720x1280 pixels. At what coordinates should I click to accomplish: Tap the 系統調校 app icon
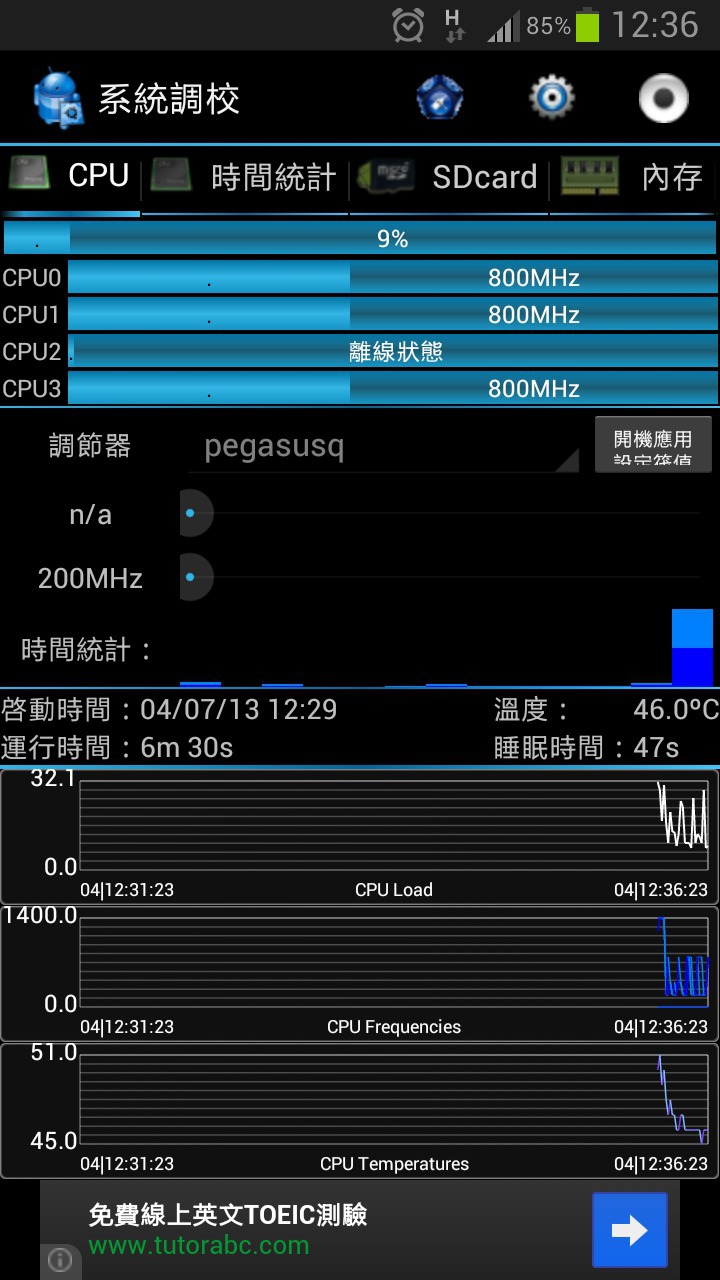click(x=59, y=98)
